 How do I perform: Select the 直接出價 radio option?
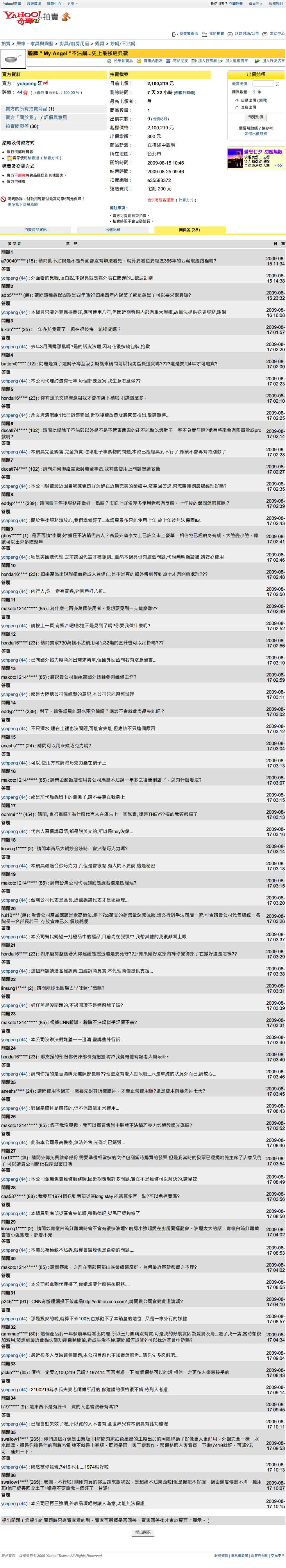pos(237,107)
